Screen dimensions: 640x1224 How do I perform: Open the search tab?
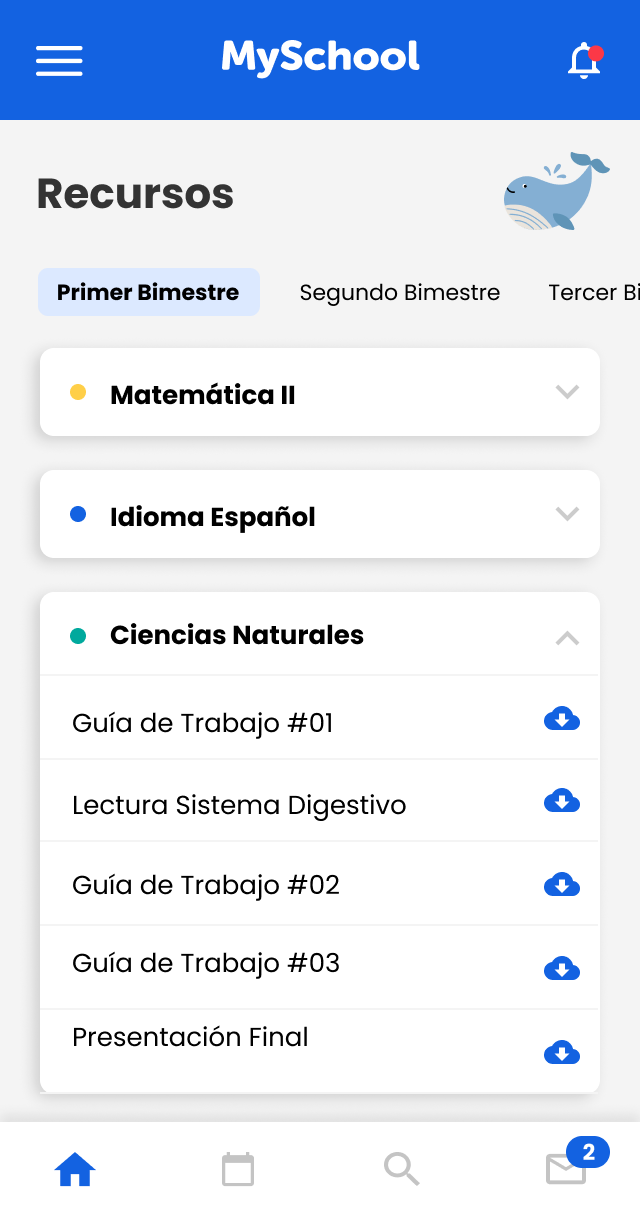(x=401, y=1168)
